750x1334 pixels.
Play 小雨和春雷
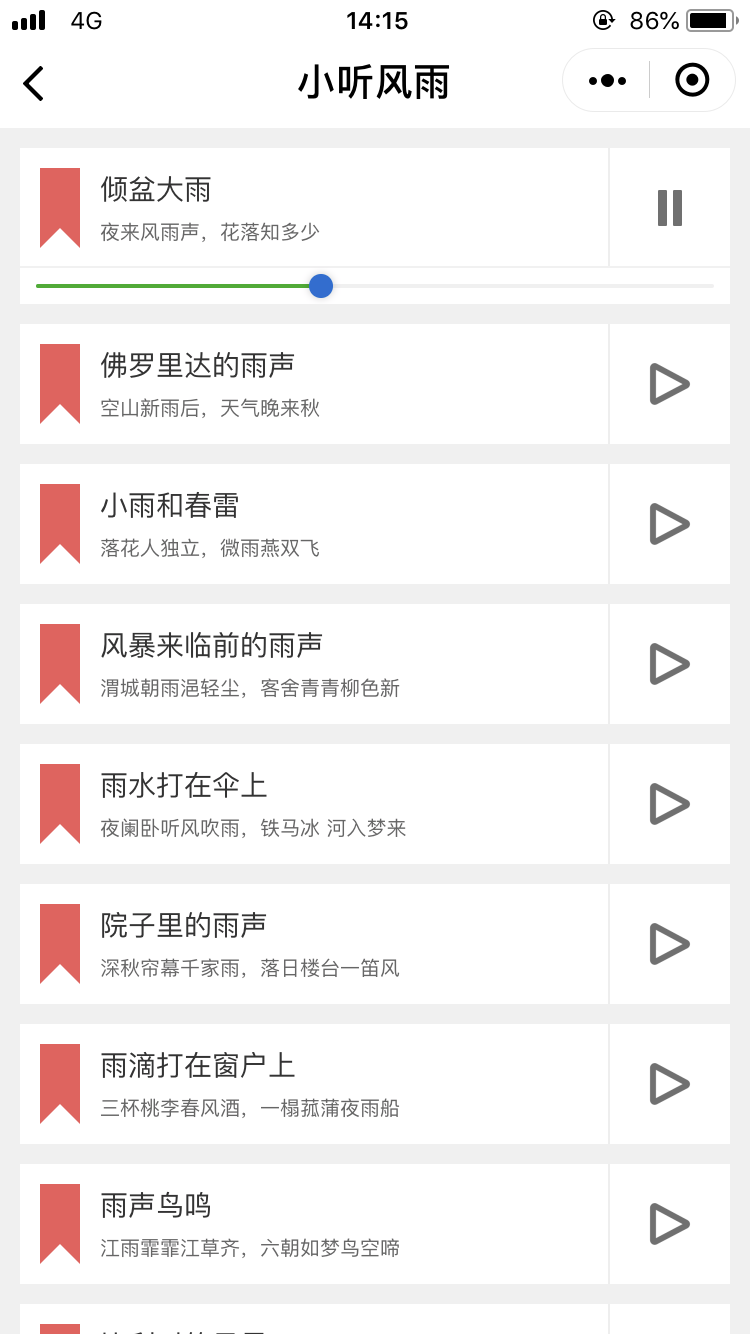pyautogui.click(x=670, y=524)
